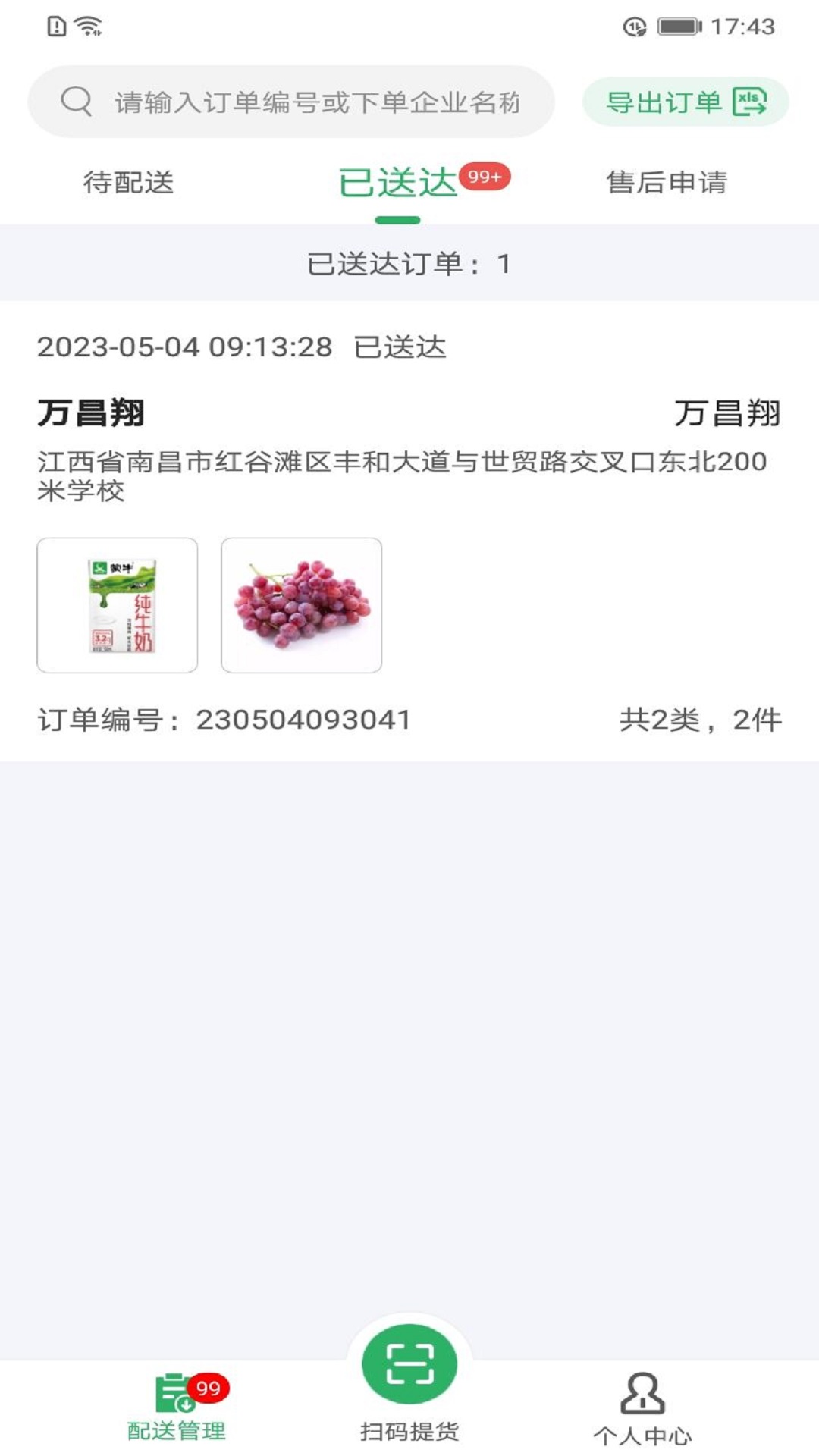Launch 扫码提货 scan button
The image size is (819, 1456).
(x=409, y=1365)
